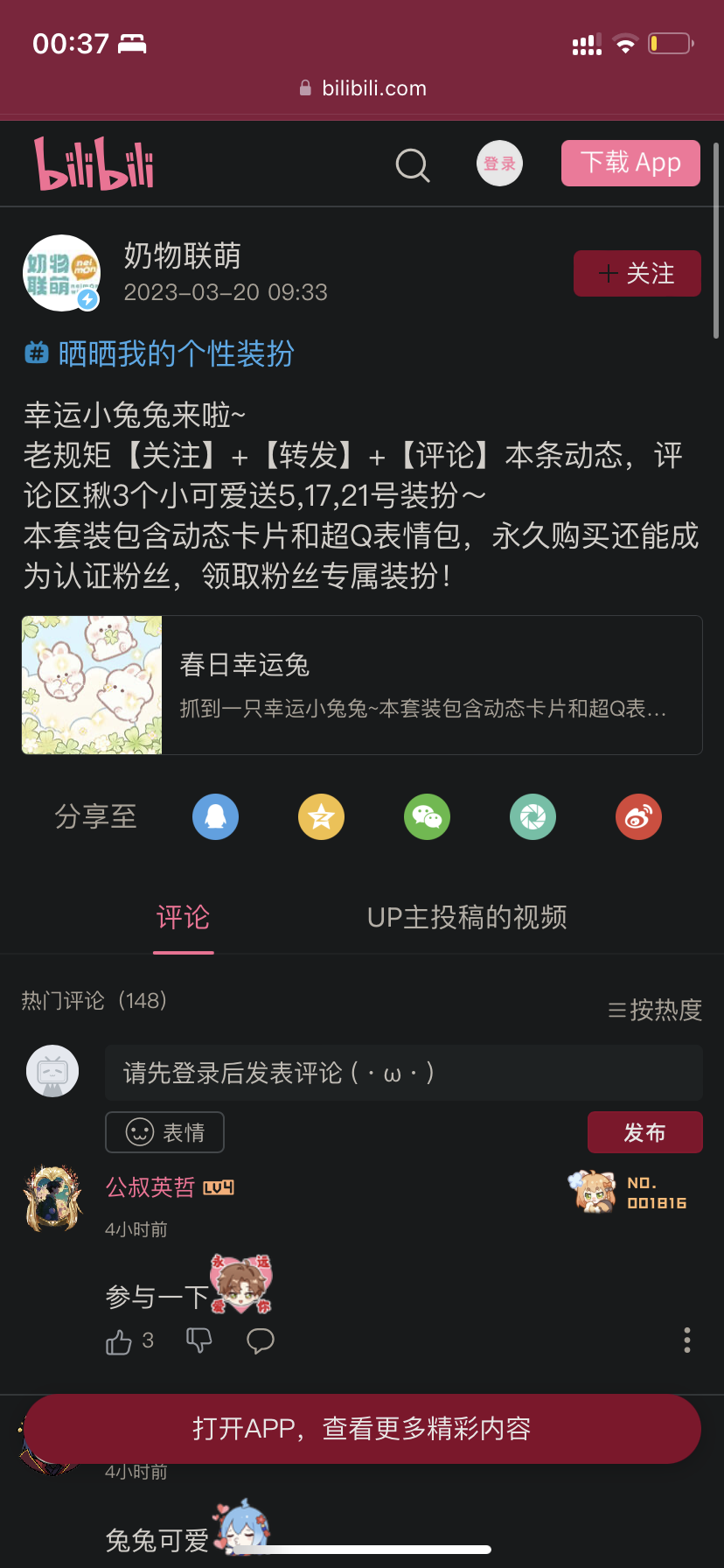Open the 春日幸运兔 suit card thumbnail
This screenshot has height=1568, width=724.
(x=91, y=685)
